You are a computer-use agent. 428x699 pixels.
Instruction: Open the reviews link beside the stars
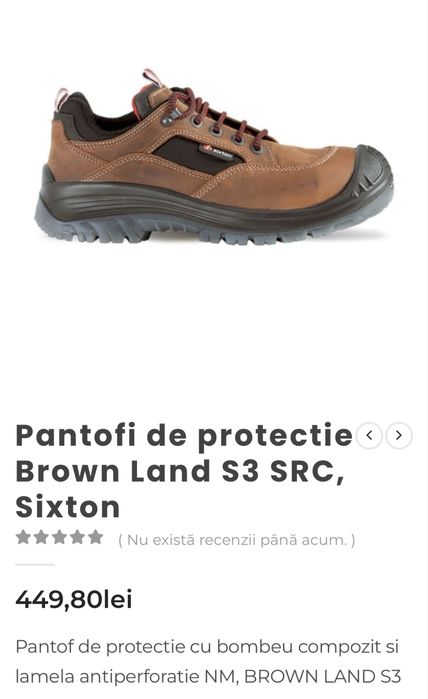(x=237, y=540)
